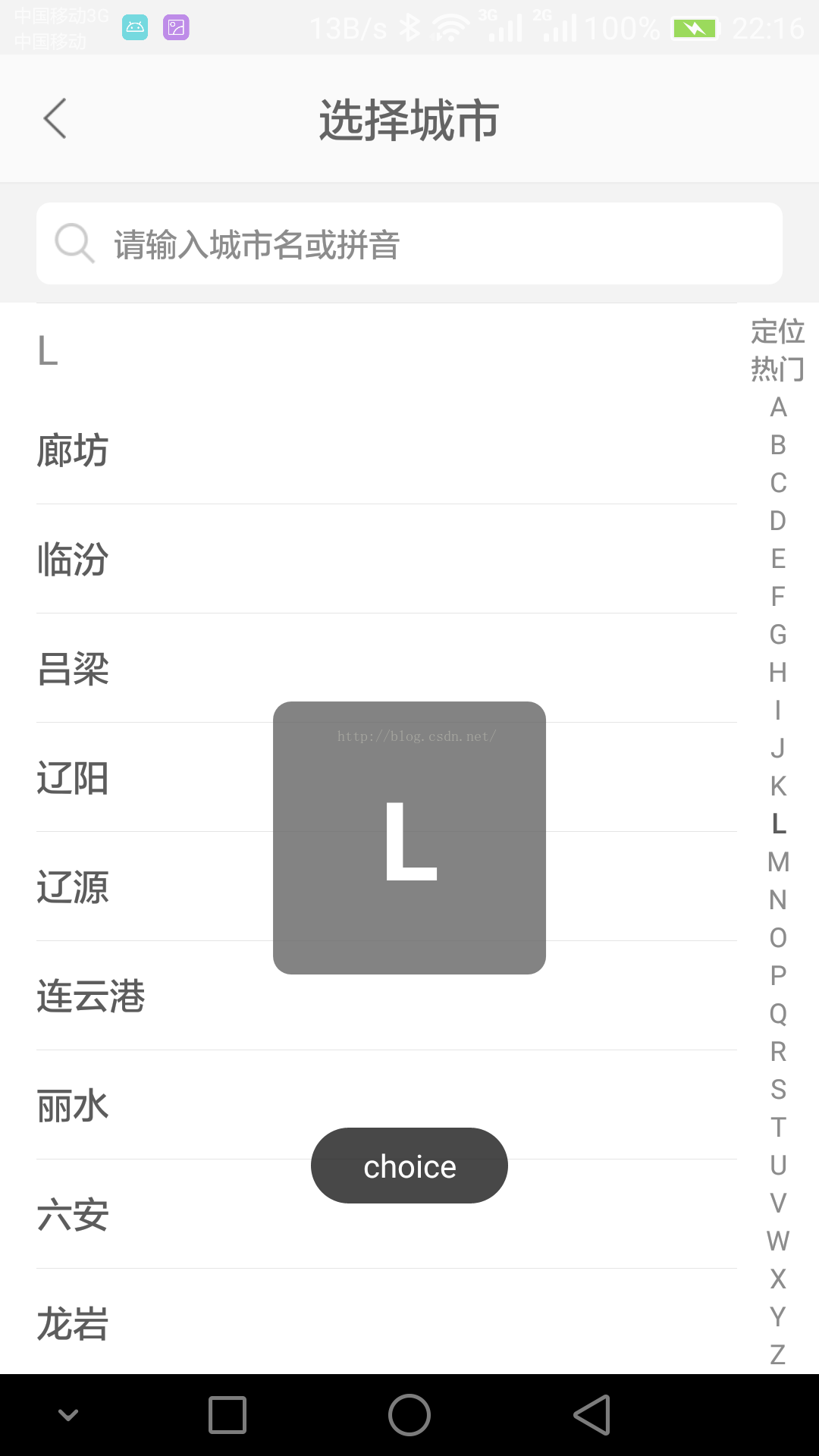Open recent apps from the navigation bar
The height and width of the screenshot is (1456, 819).
point(227,1415)
